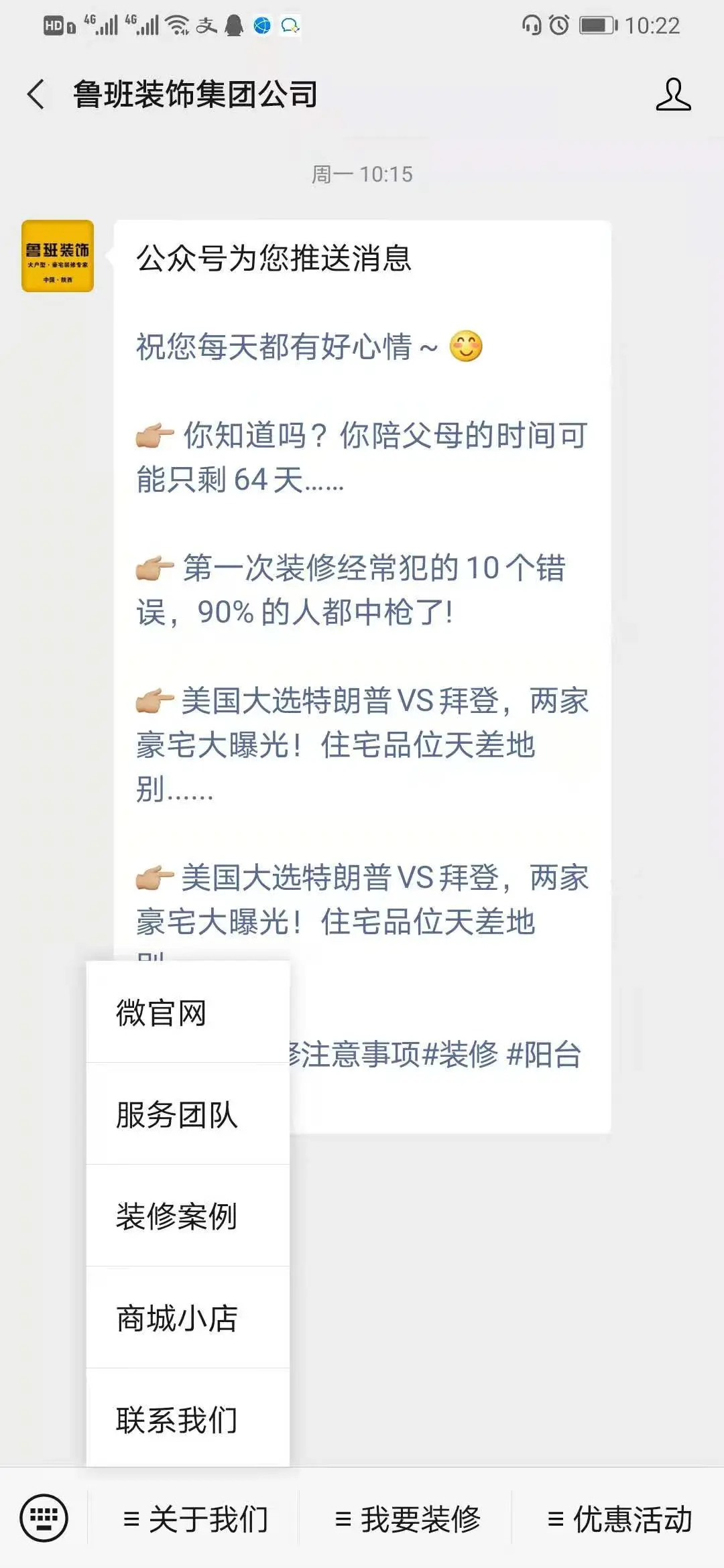Viewport: 724px width, 1568px height.
Task: Tap the 鲁班装饰 account avatar
Action: coord(58,256)
